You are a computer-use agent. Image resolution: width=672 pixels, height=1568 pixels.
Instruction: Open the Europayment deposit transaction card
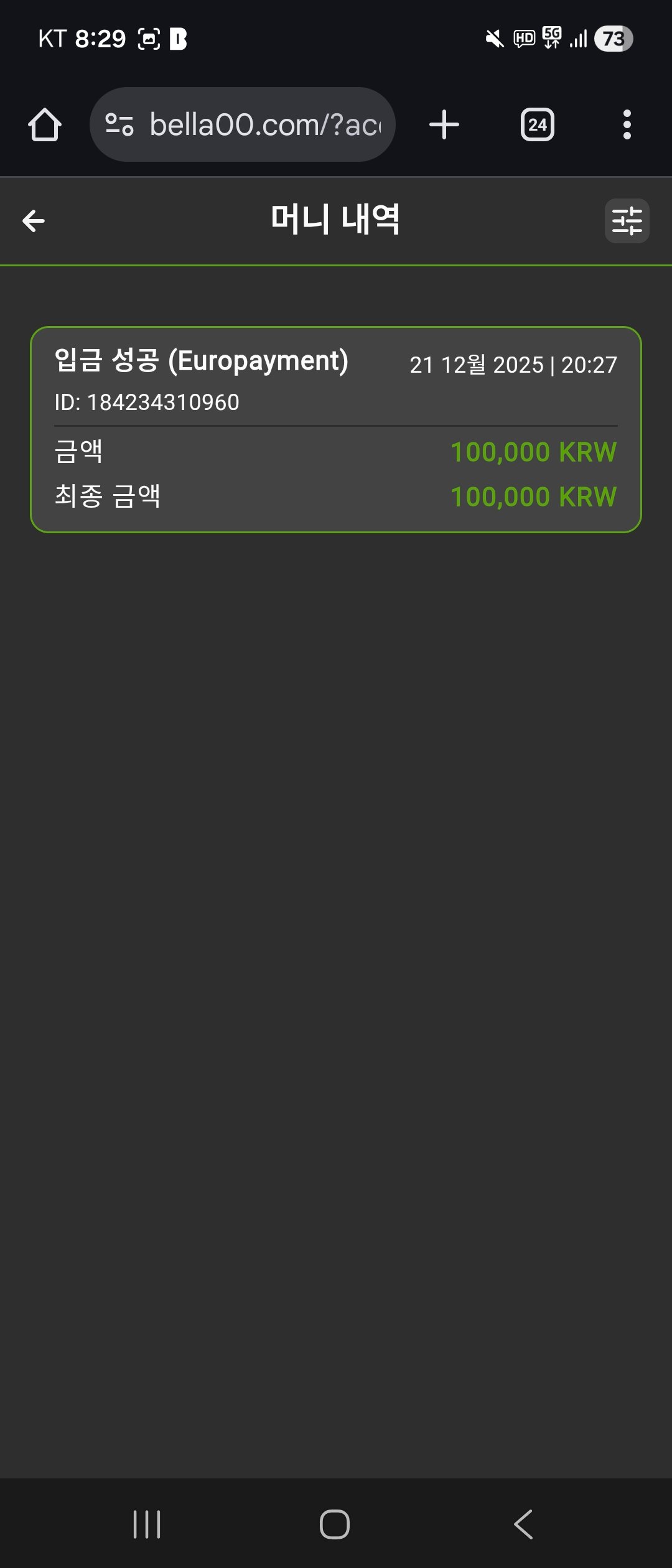coord(336,429)
